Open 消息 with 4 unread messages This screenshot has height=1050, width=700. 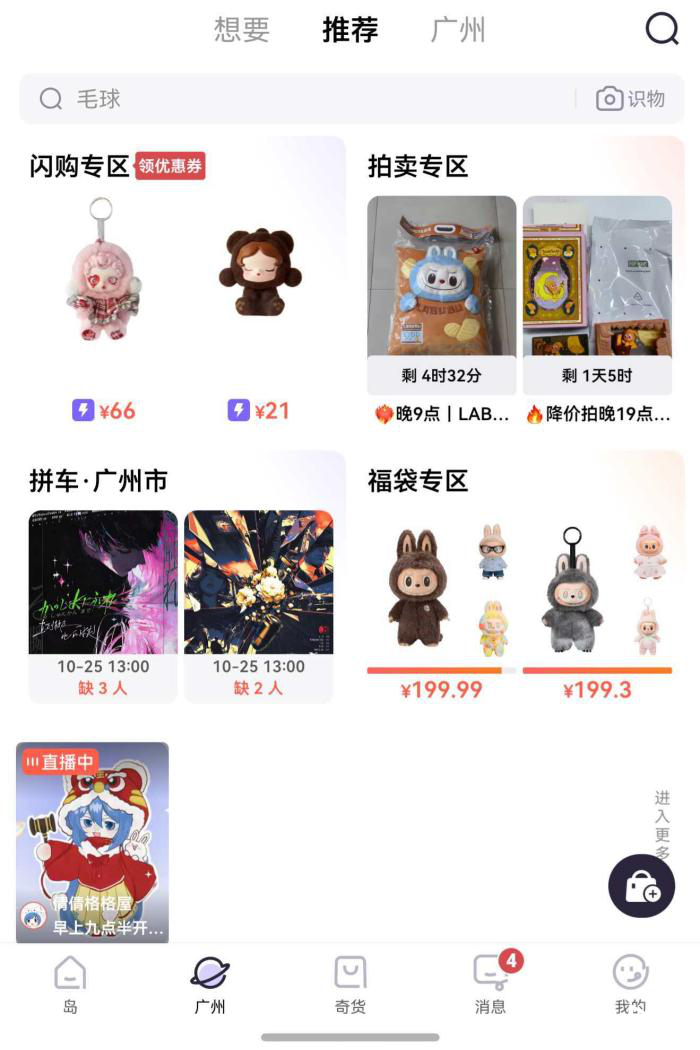click(x=491, y=984)
